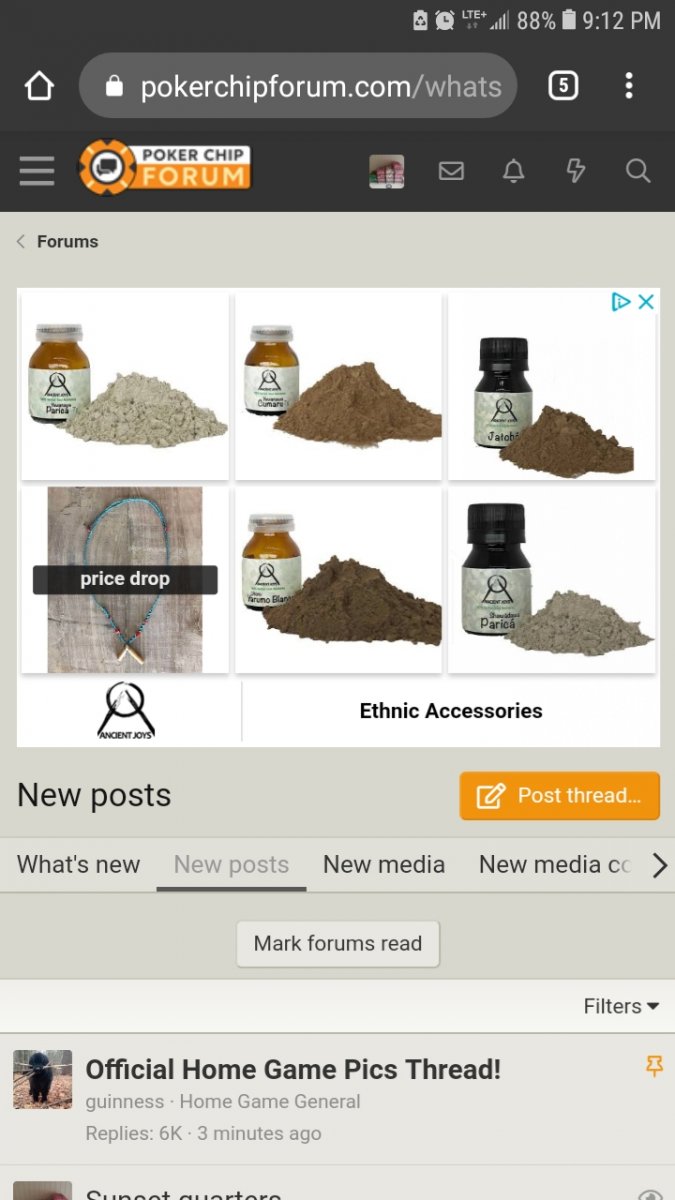Create a new thread with Post thread

pyautogui.click(x=560, y=796)
